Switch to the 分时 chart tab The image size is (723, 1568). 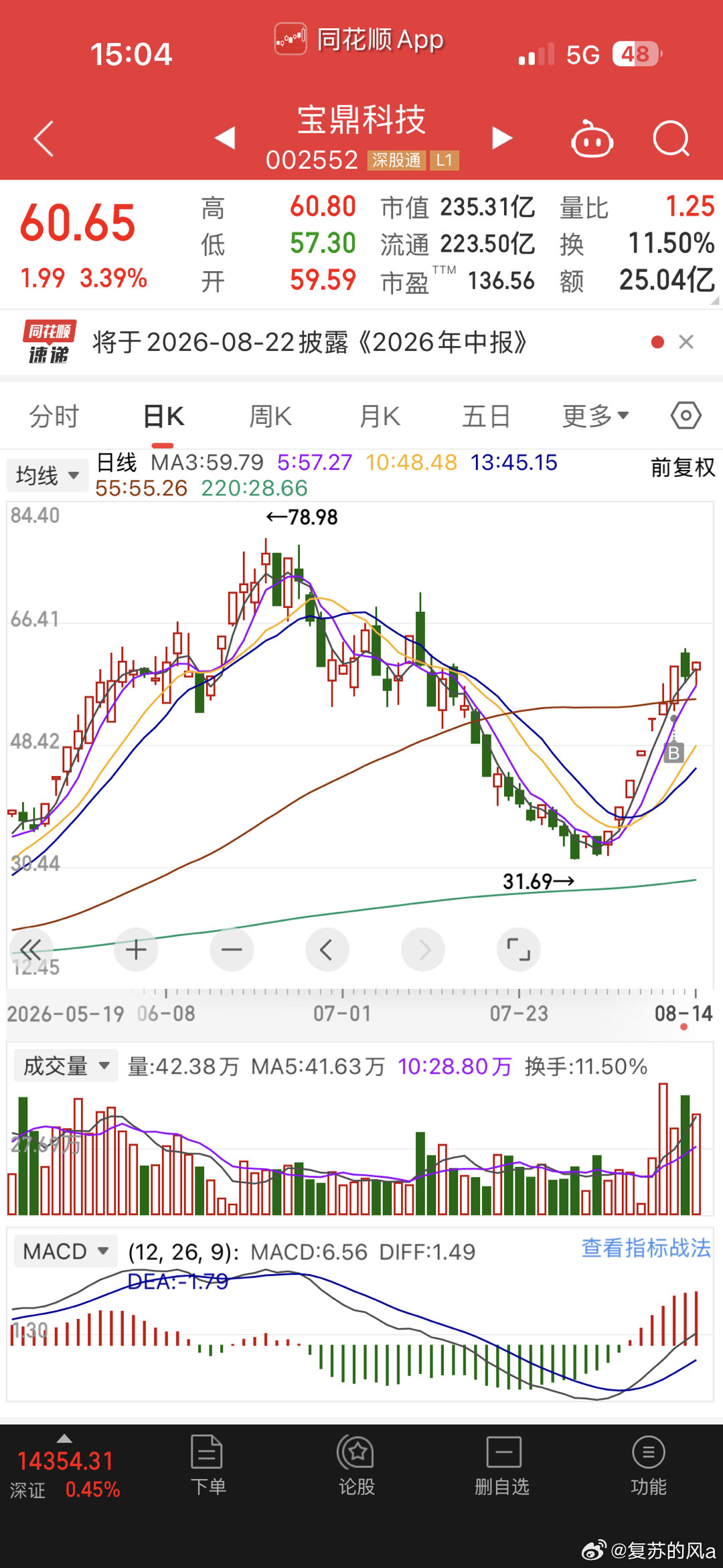(54, 416)
